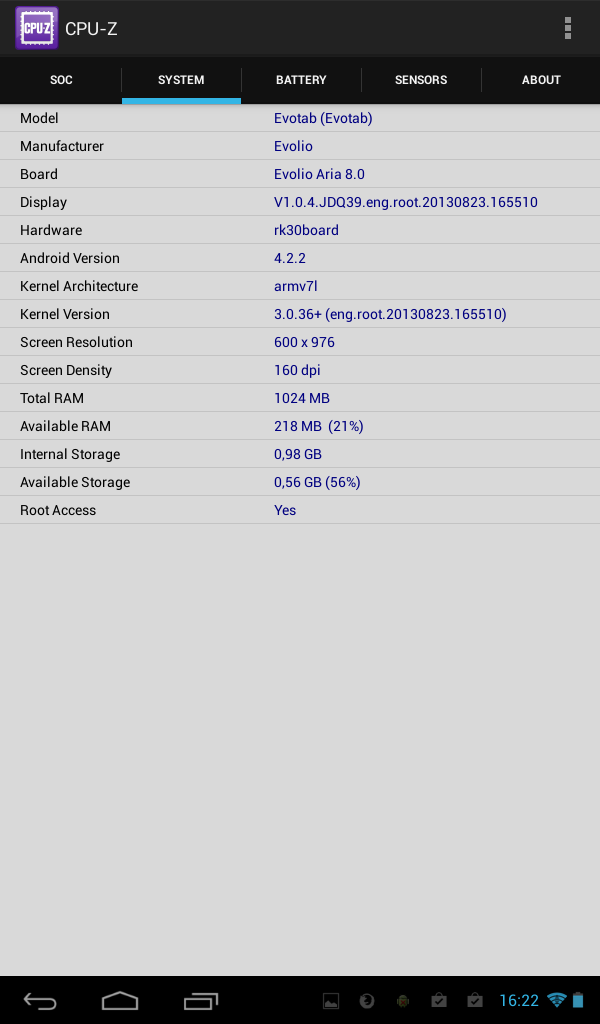Switch to the SOC tab
600x1024 pixels.
click(x=61, y=80)
